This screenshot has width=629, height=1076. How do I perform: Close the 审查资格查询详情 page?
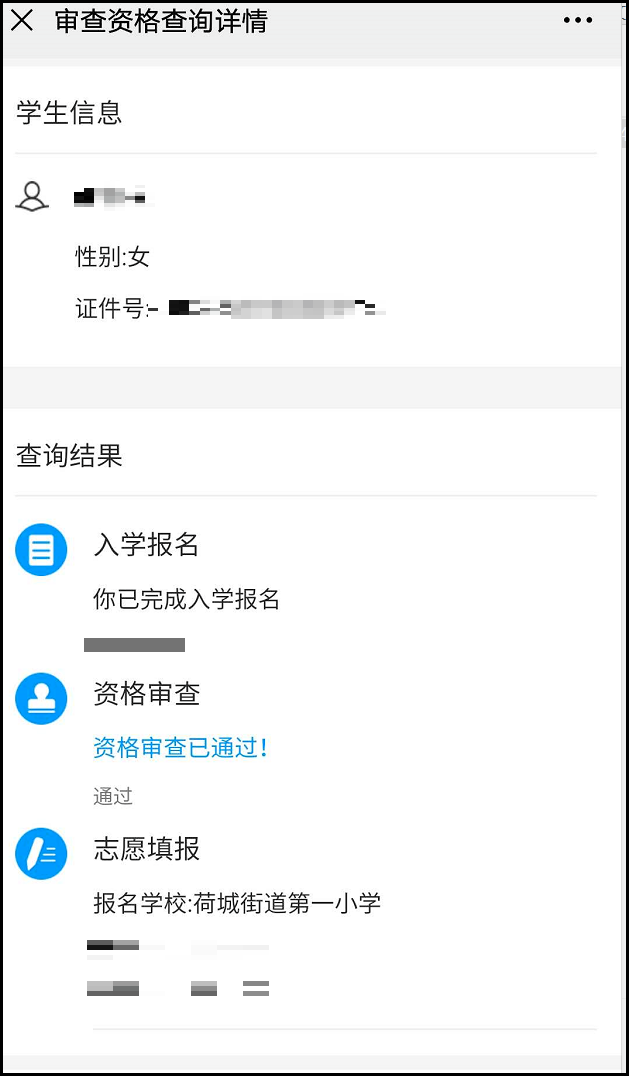22,21
